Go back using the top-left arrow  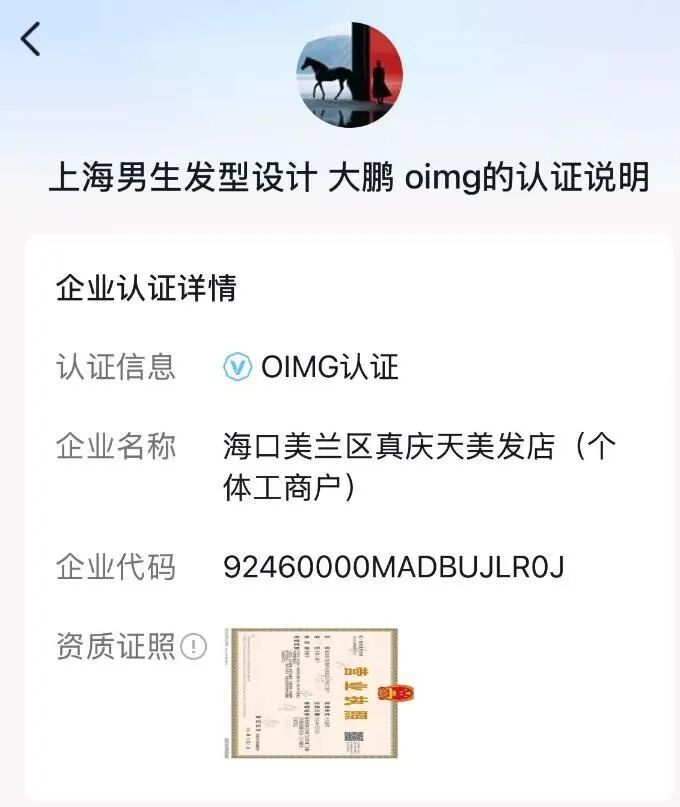click(31, 39)
